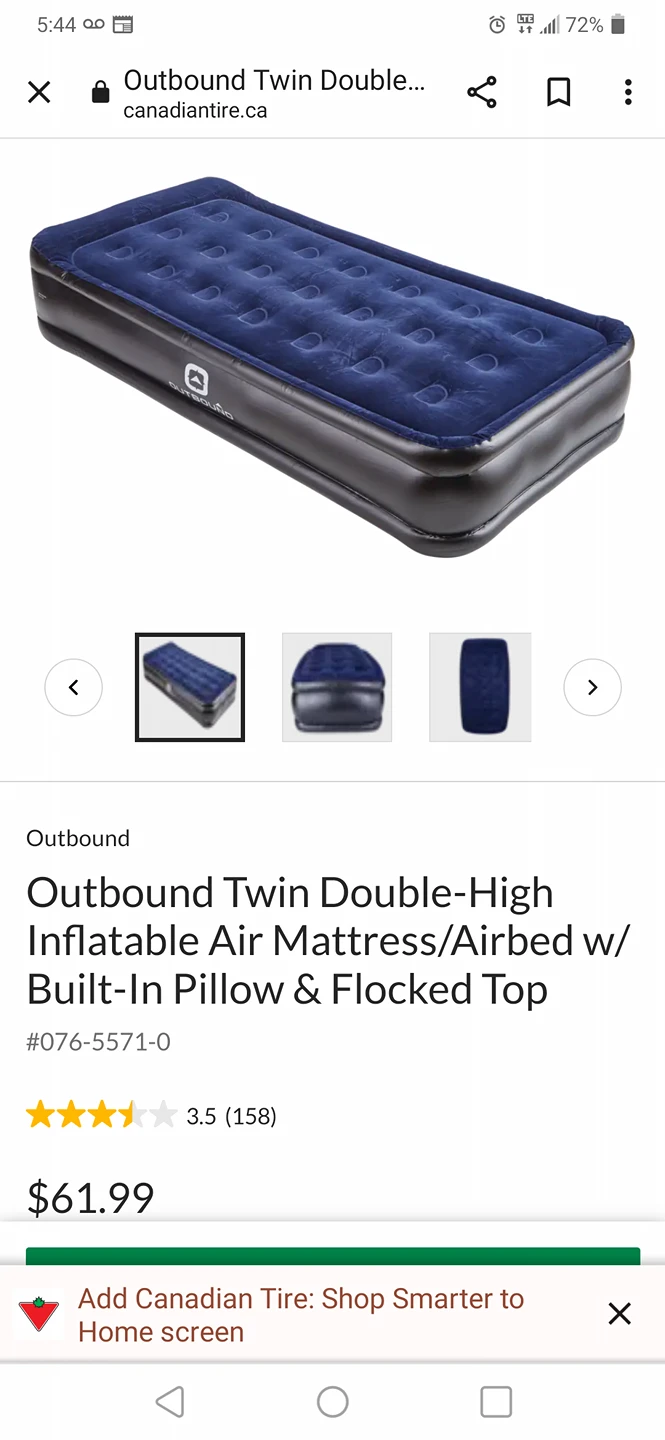The height and width of the screenshot is (1440, 665).
Task: Open the main mattress product image
Action: point(332,370)
